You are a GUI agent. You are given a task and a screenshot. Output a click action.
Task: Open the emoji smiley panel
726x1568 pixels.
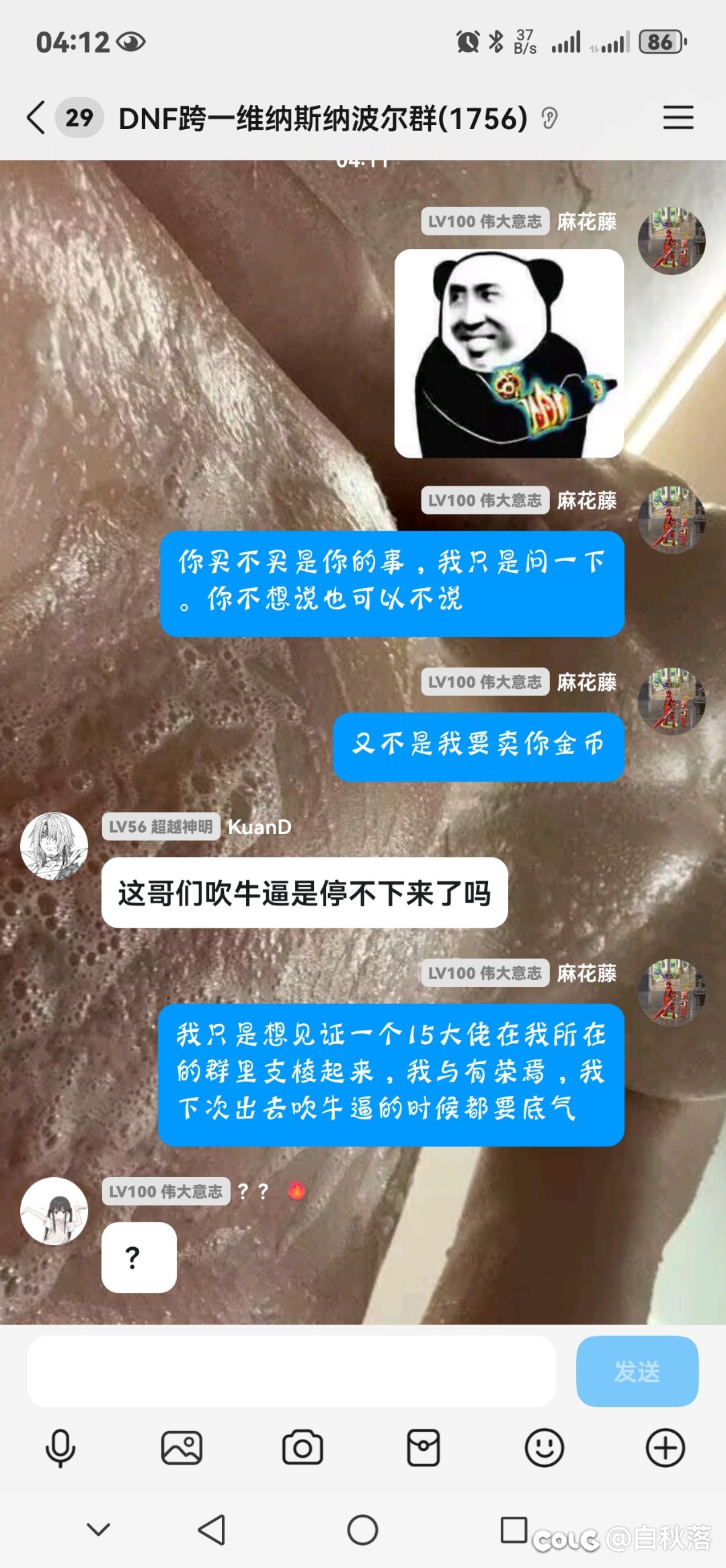click(x=544, y=1448)
